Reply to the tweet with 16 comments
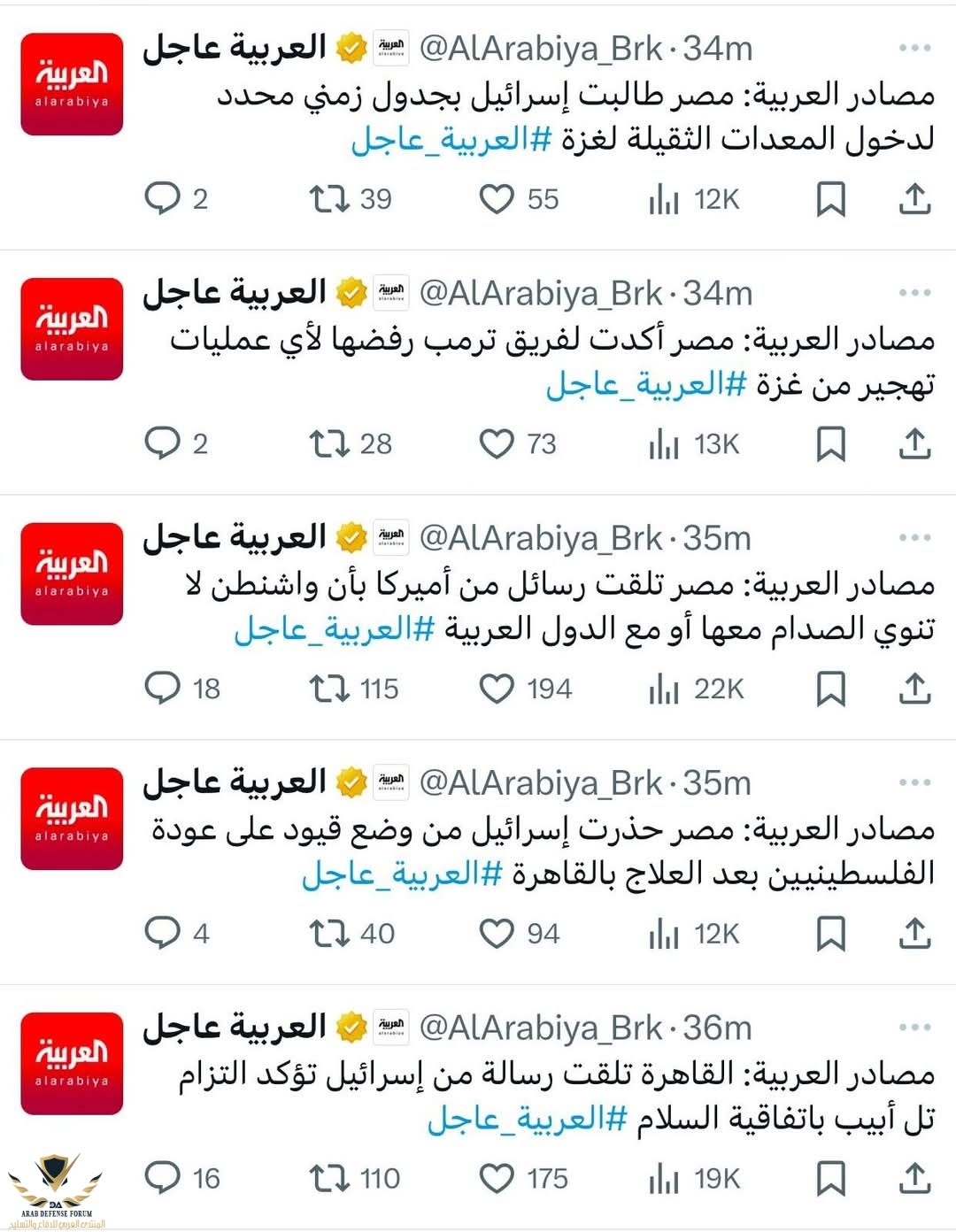 (162, 1178)
